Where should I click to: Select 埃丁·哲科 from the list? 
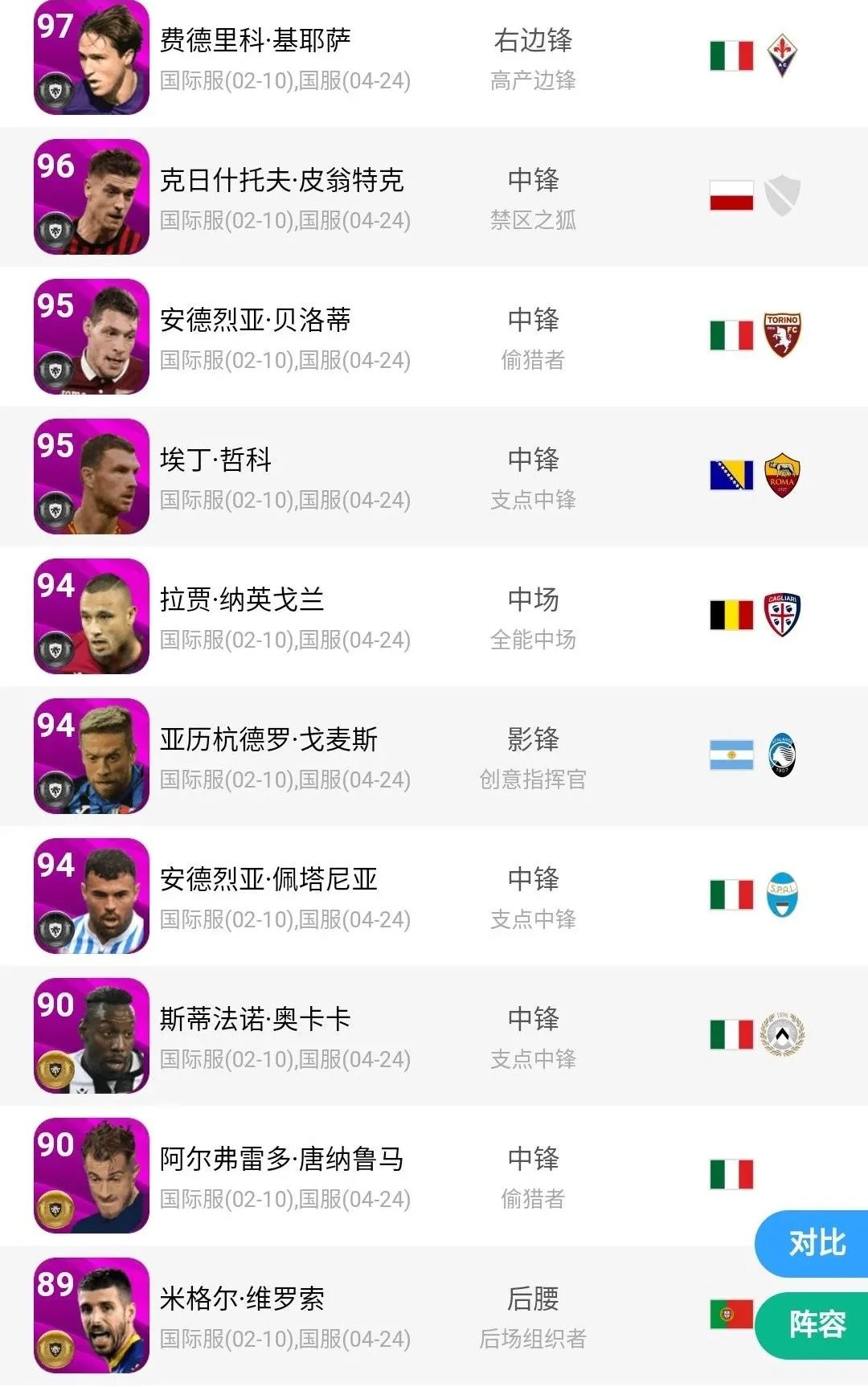click(x=215, y=460)
